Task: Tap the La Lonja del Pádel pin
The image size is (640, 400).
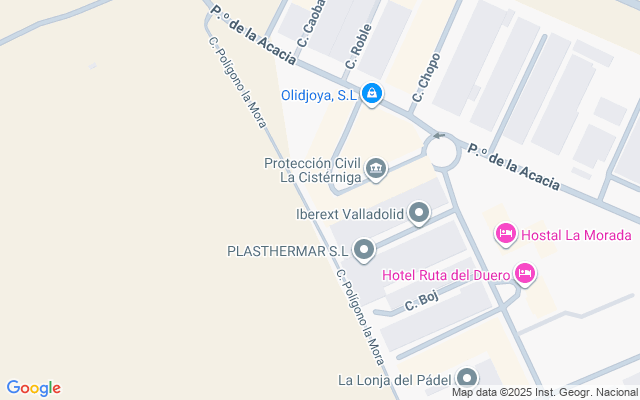Action: 467,379
